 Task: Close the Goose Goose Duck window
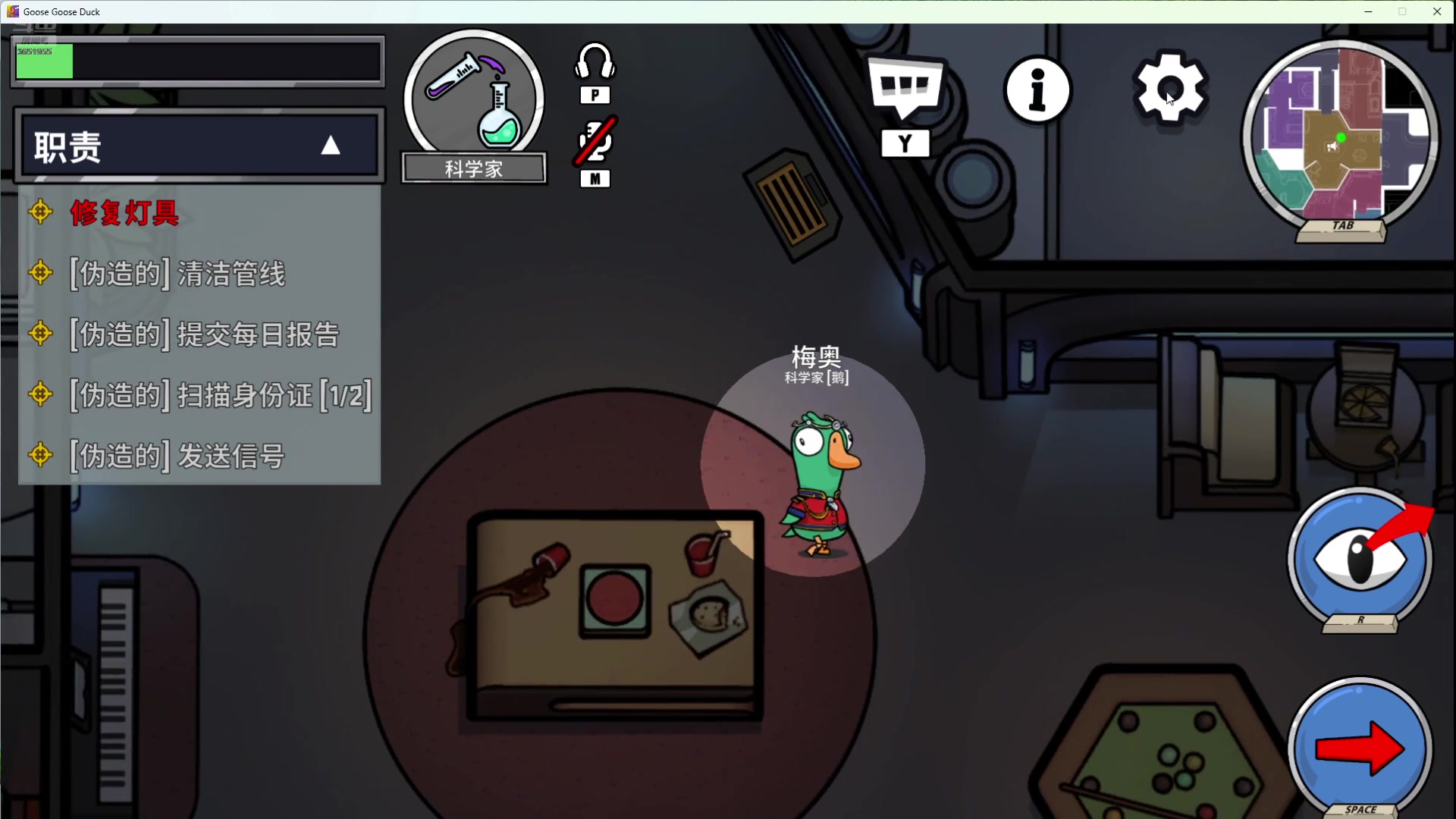[1436, 11]
